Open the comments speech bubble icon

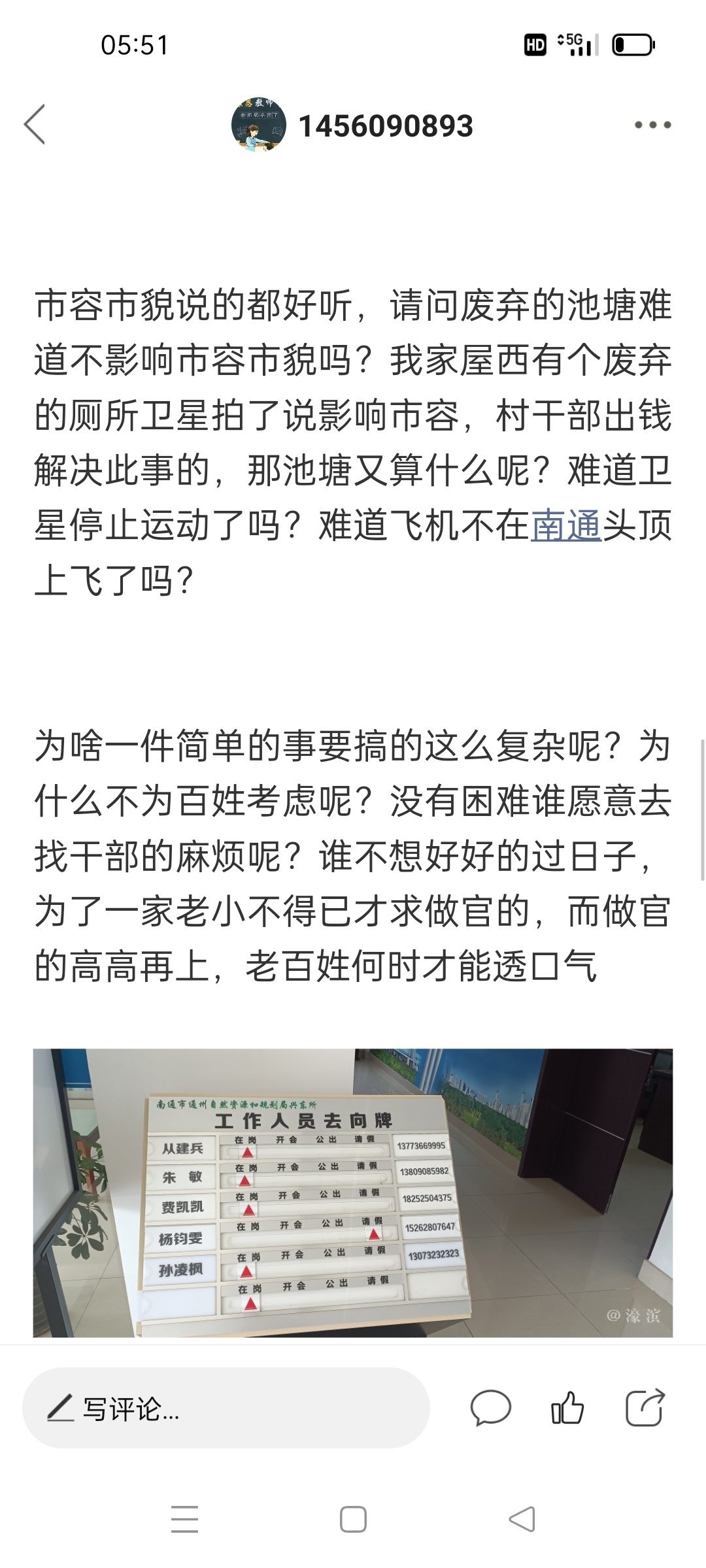[490, 1408]
